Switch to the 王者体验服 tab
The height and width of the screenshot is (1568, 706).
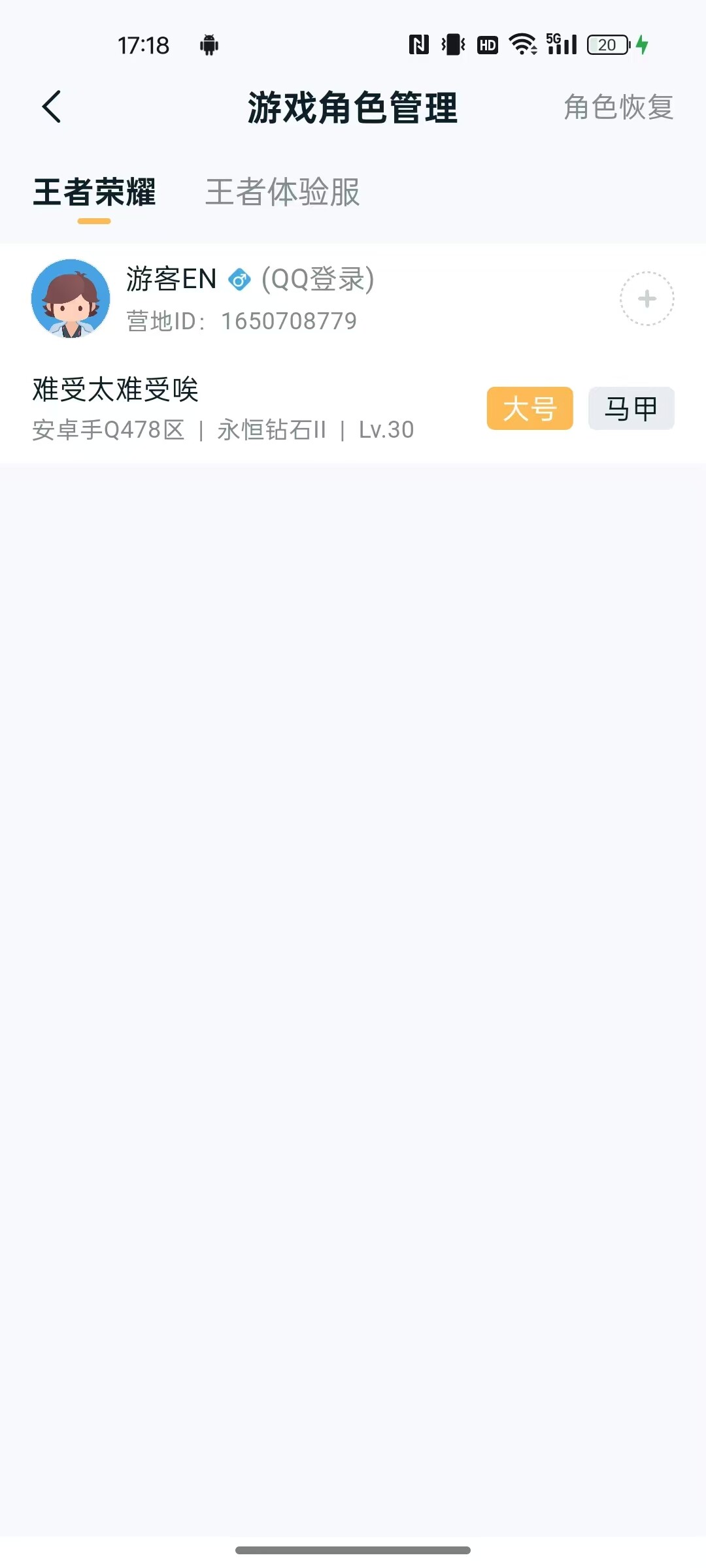tap(282, 193)
